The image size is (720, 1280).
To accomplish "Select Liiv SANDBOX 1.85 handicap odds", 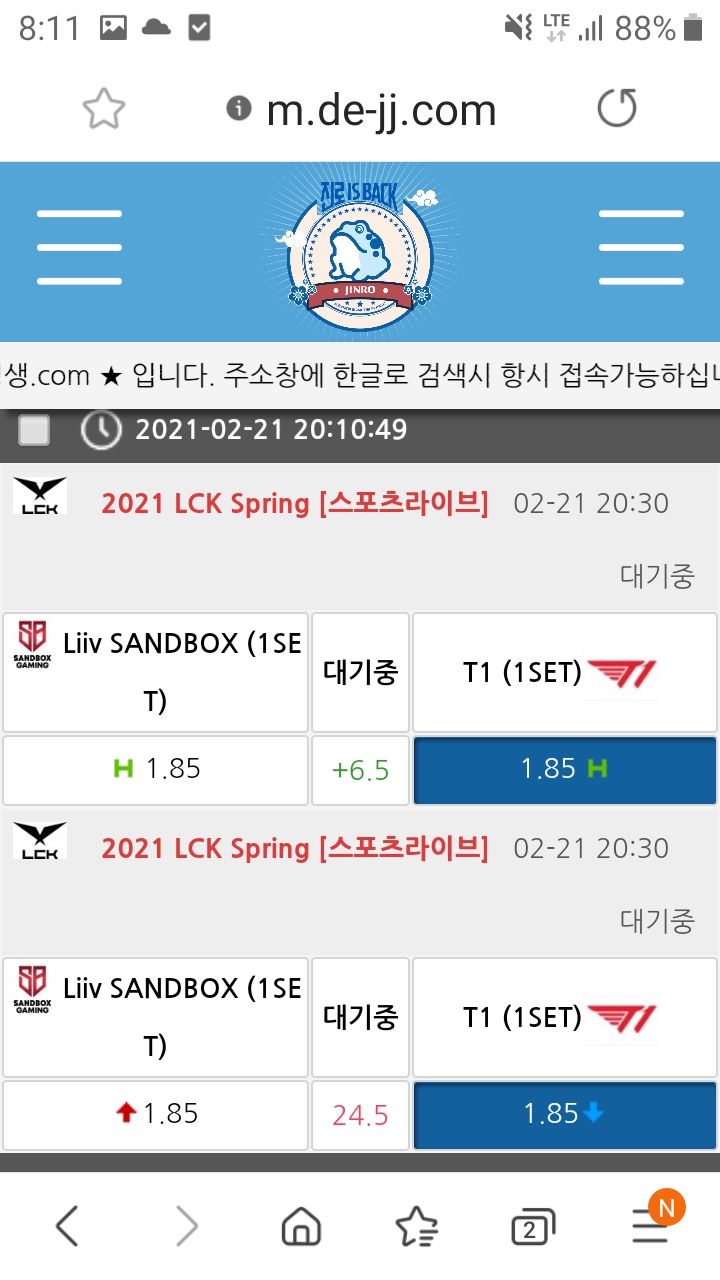I will pyautogui.click(x=155, y=769).
